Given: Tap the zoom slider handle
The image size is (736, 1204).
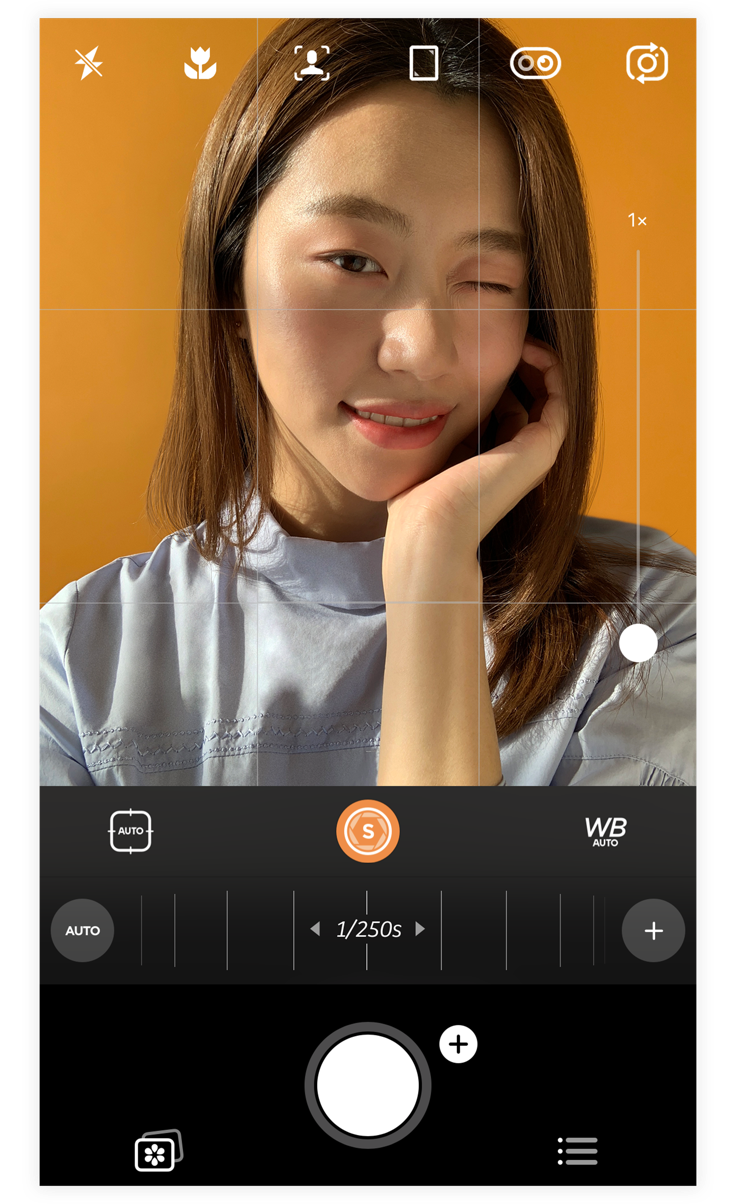Looking at the screenshot, I should pyautogui.click(x=638, y=643).
